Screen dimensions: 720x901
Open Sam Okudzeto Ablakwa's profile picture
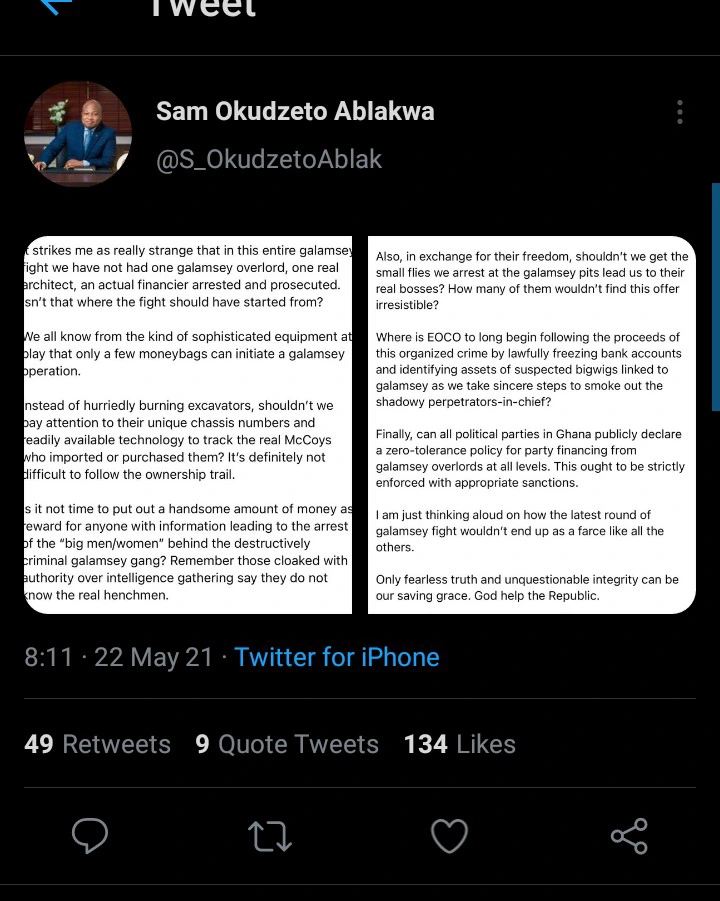(78, 134)
